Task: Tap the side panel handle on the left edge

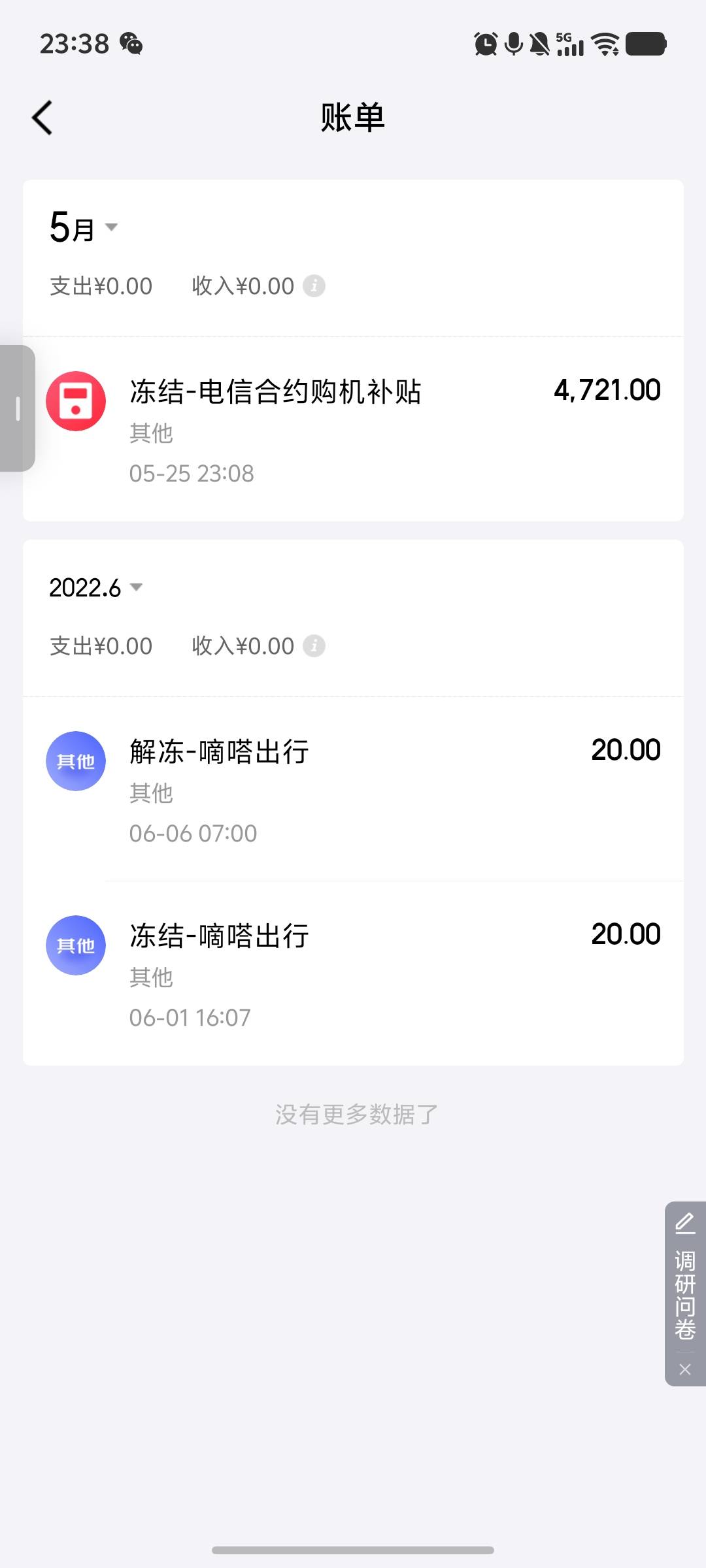Action: (x=18, y=408)
